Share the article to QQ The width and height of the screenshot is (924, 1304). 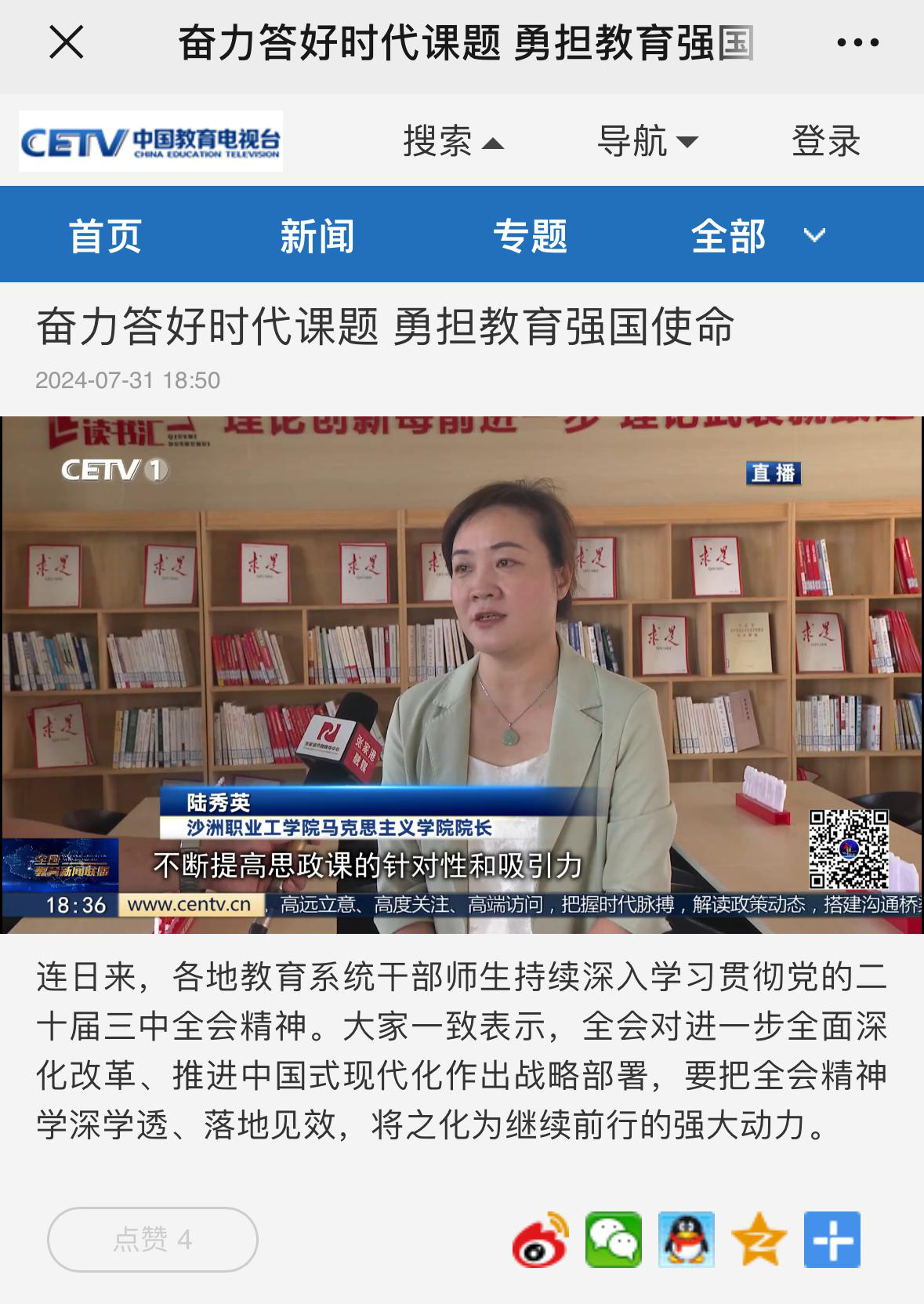tap(687, 1240)
